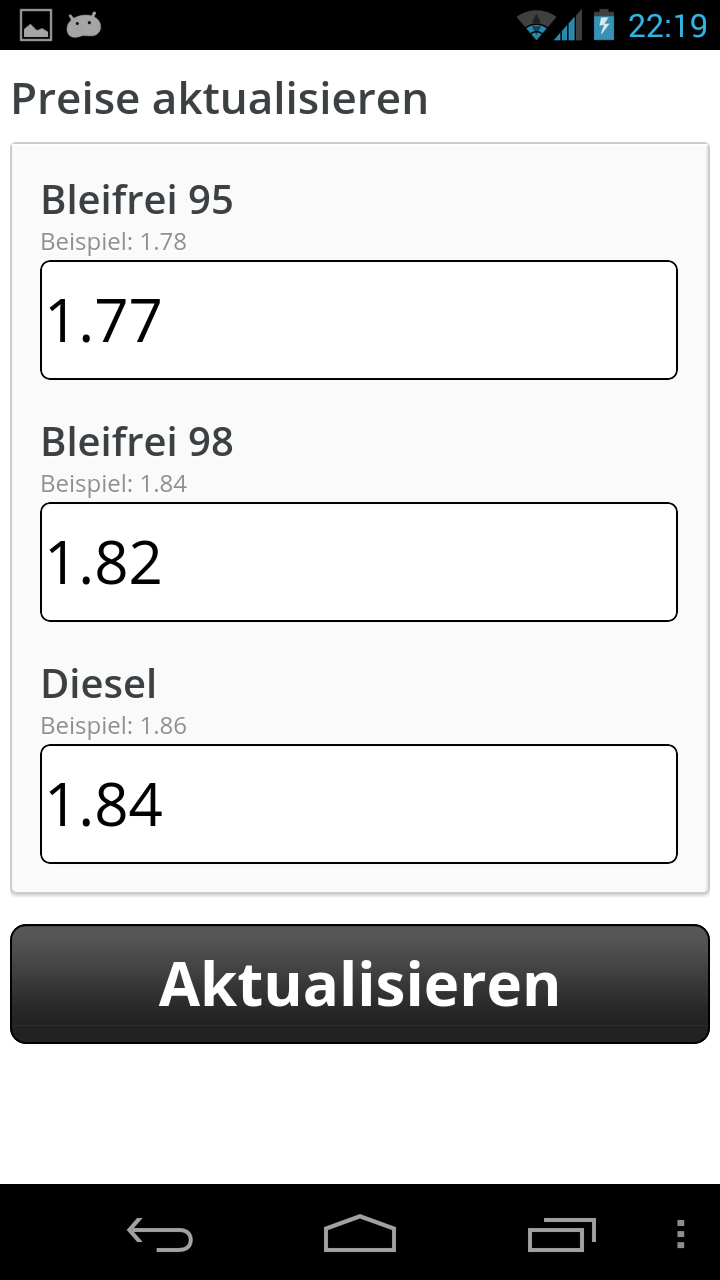The height and width of the screenshot is (1280, 720).
Task: Go back with the system back button
Action: point(160,1235)
